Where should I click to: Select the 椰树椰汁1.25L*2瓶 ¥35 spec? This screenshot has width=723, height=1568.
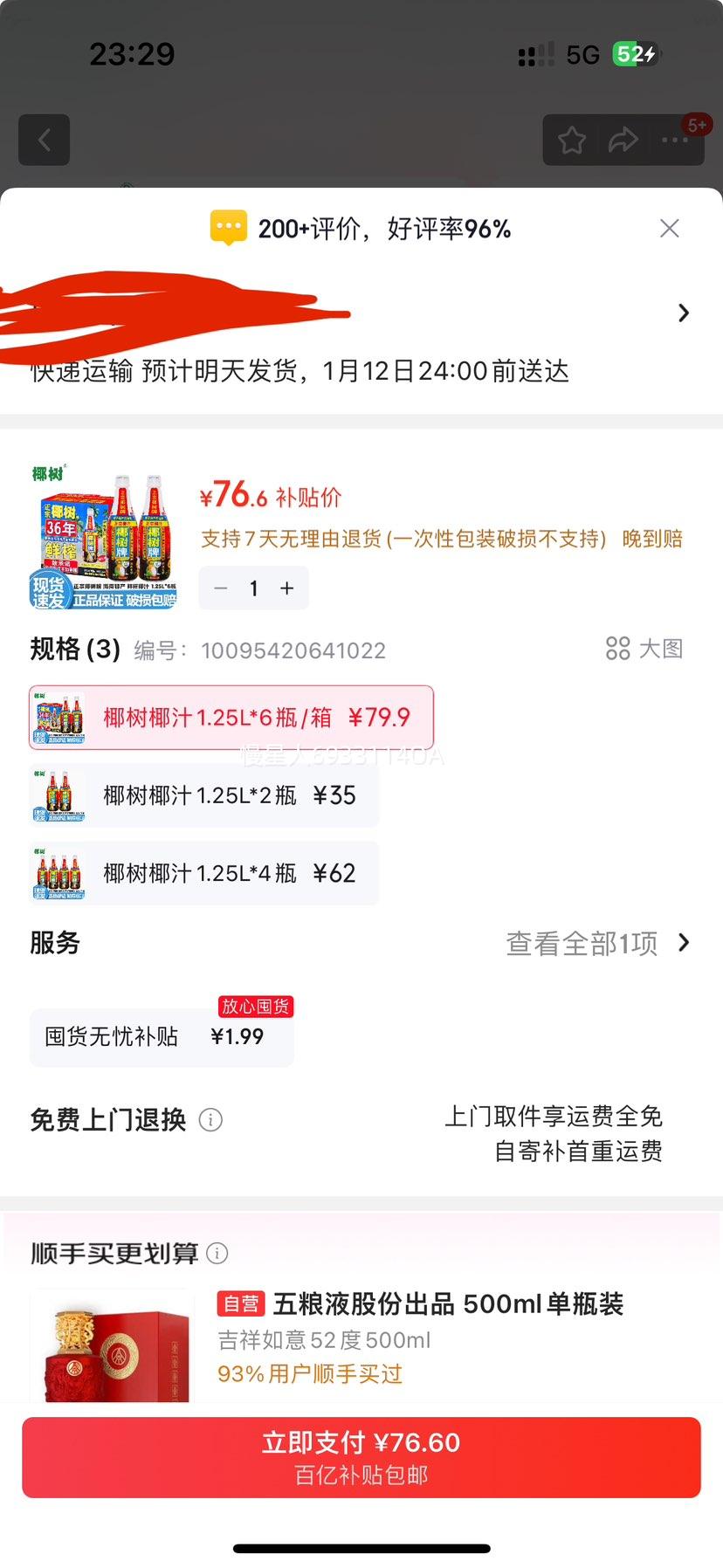203,795
